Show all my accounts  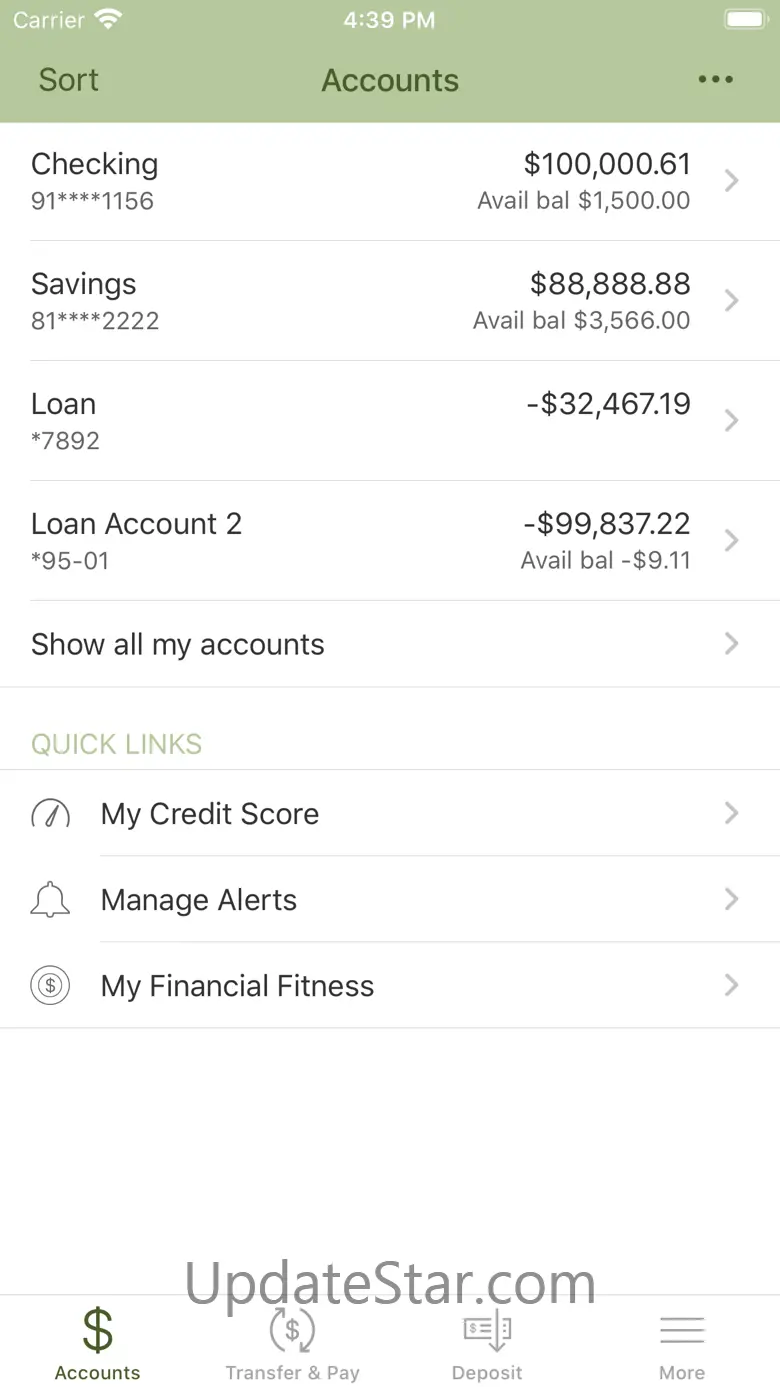point(390,644)
